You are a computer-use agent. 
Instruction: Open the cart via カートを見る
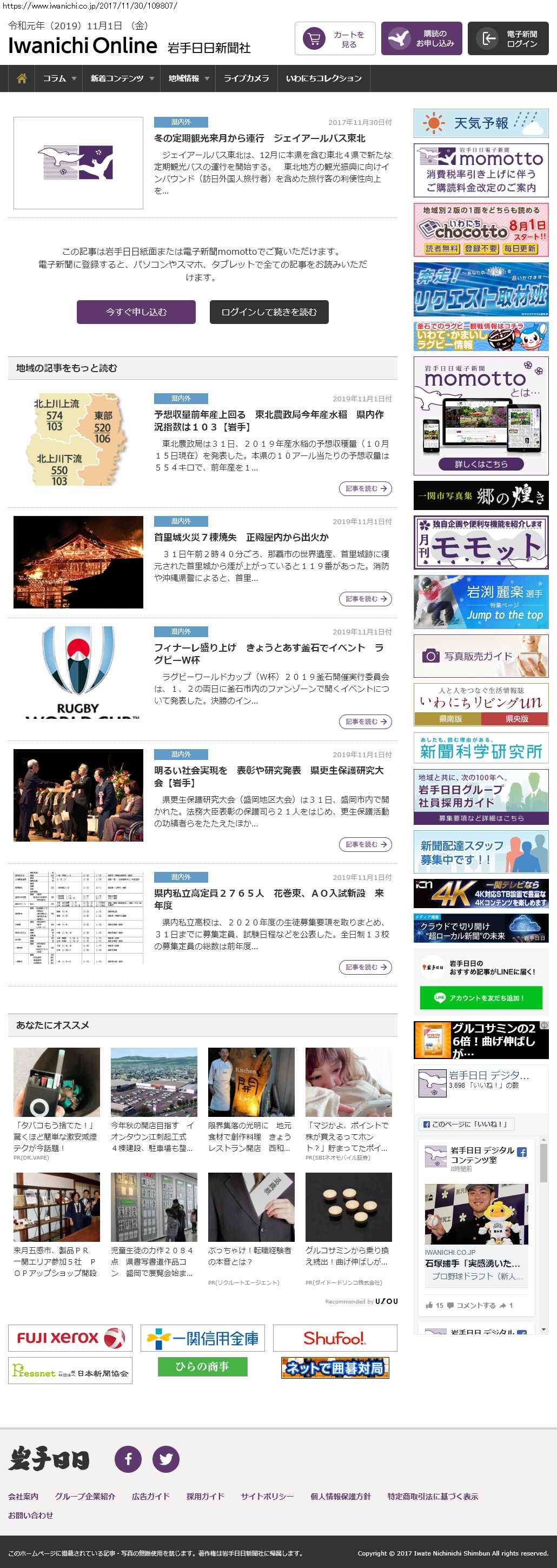(x=335, y=39)
